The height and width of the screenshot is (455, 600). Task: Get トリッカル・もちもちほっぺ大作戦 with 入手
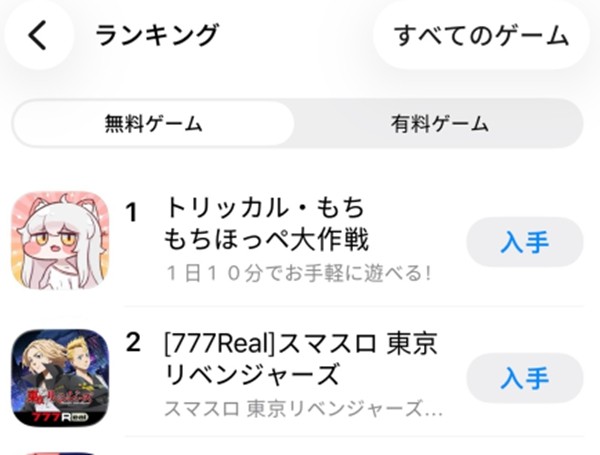(x=524, y=241)
